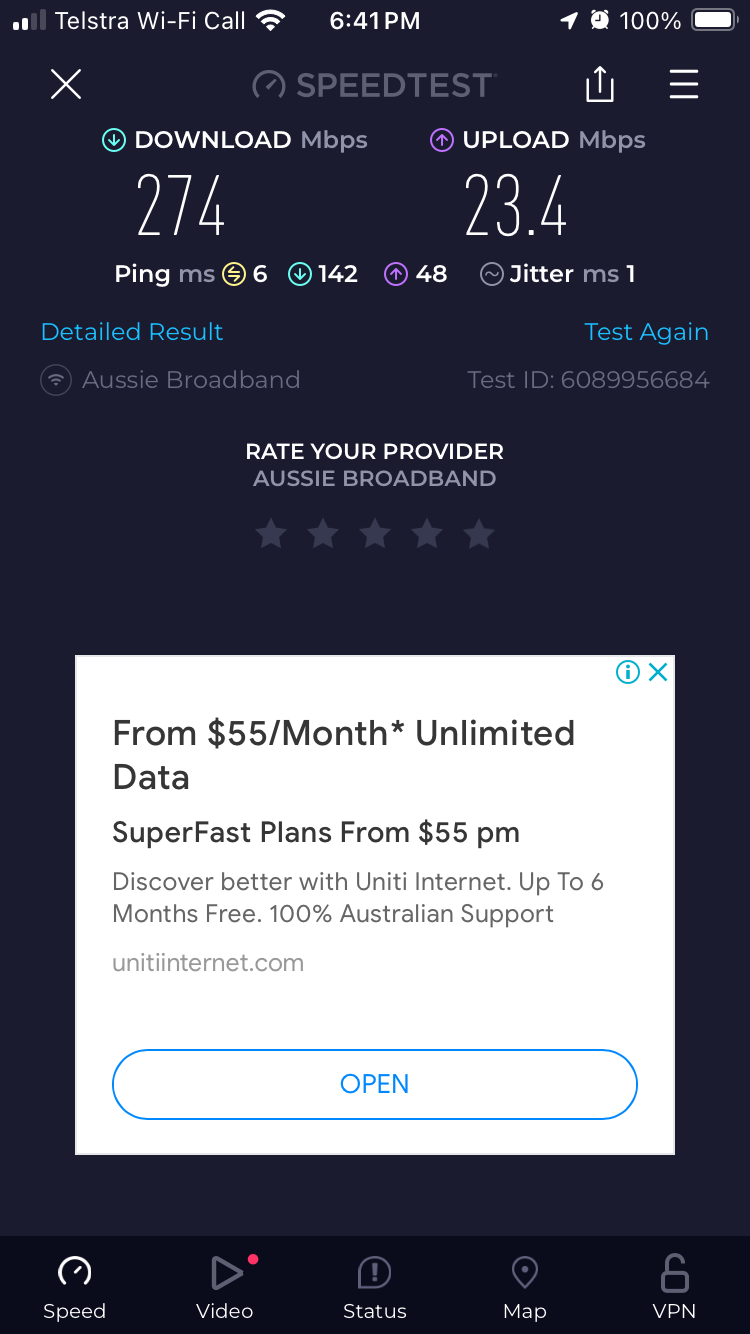Image resolution: width=750 pixels, height=1334 pixels.
Task: Open the Detailed Result page
Action: click(132, 331)
